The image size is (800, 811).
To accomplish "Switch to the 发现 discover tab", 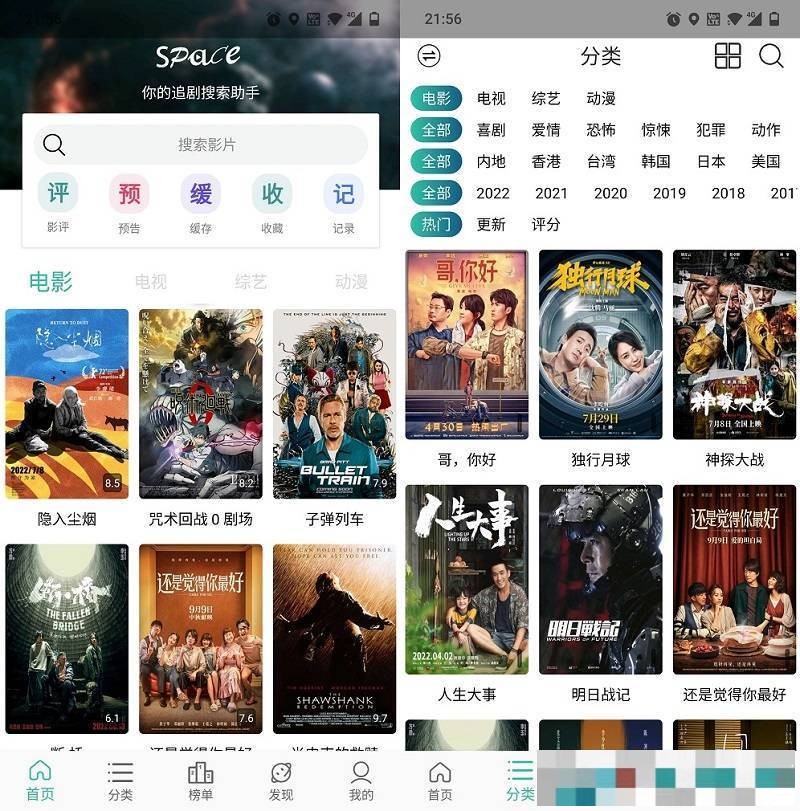I will click(281, 781).
